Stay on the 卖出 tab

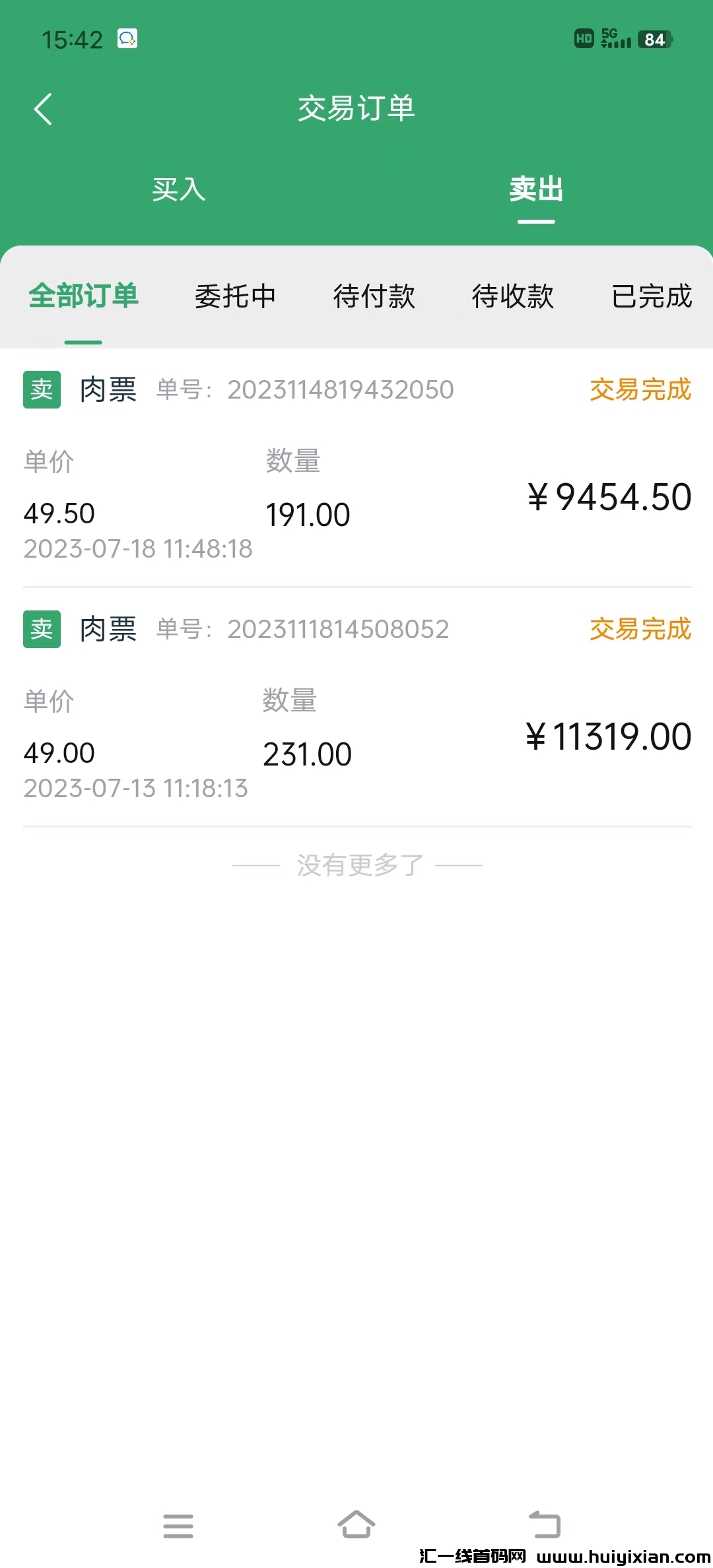536,191
